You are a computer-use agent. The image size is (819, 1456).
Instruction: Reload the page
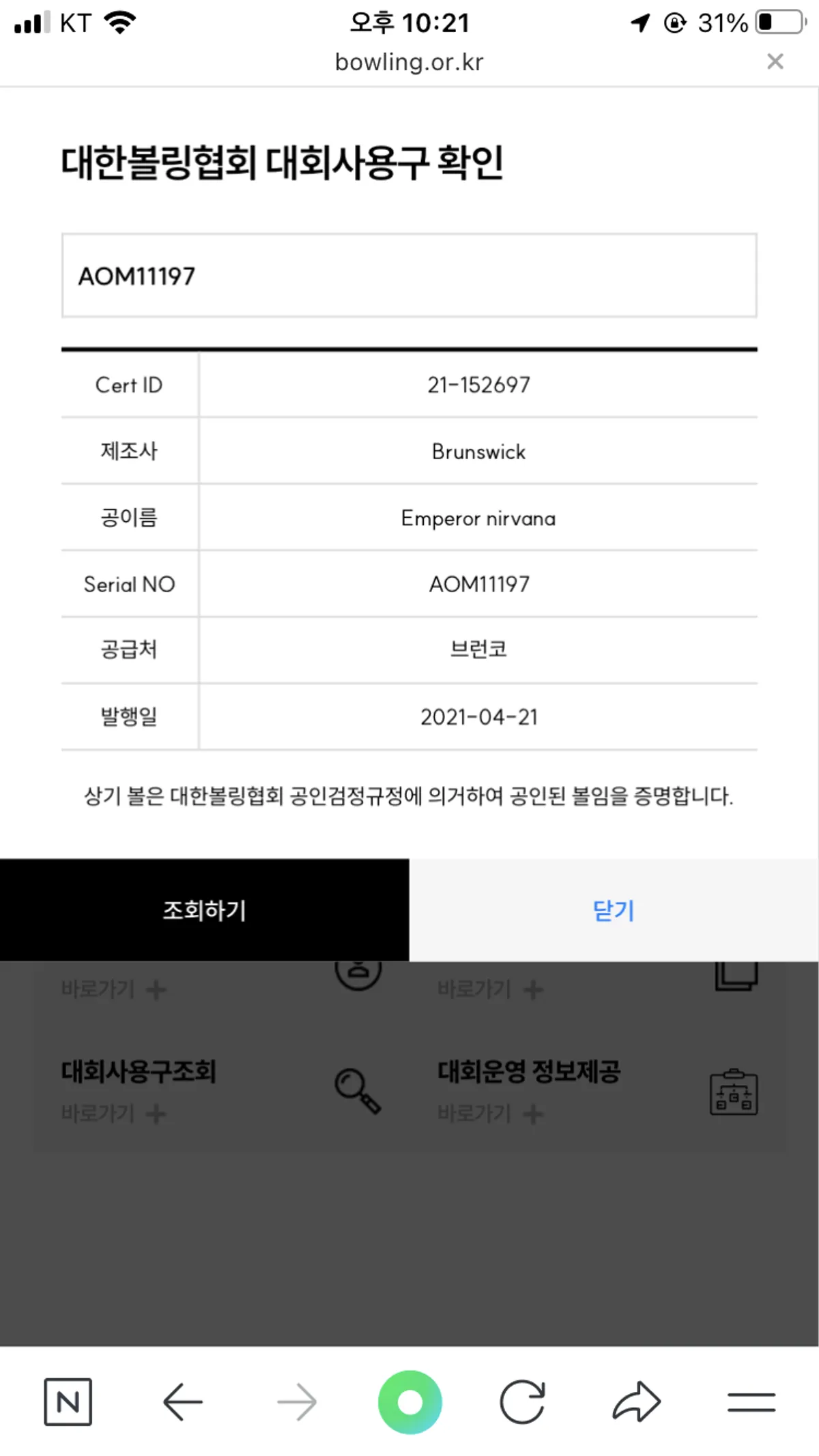point(522,1402)
